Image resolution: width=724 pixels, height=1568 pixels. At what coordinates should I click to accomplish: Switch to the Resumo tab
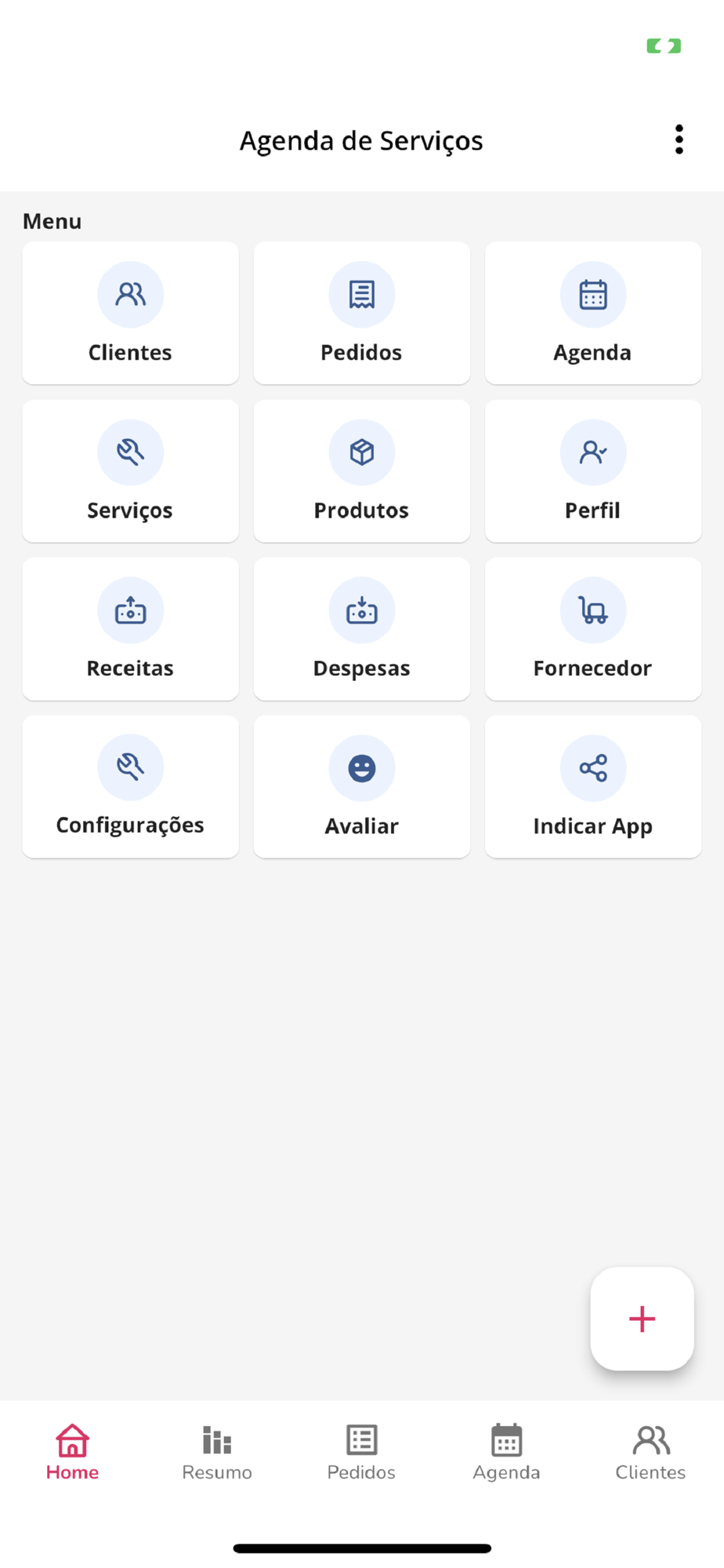(217, 1452)
